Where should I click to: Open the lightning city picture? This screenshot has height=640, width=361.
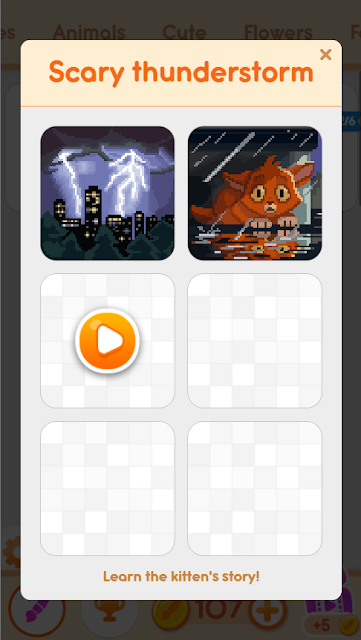pyautogui.click(x=107, y=193)
